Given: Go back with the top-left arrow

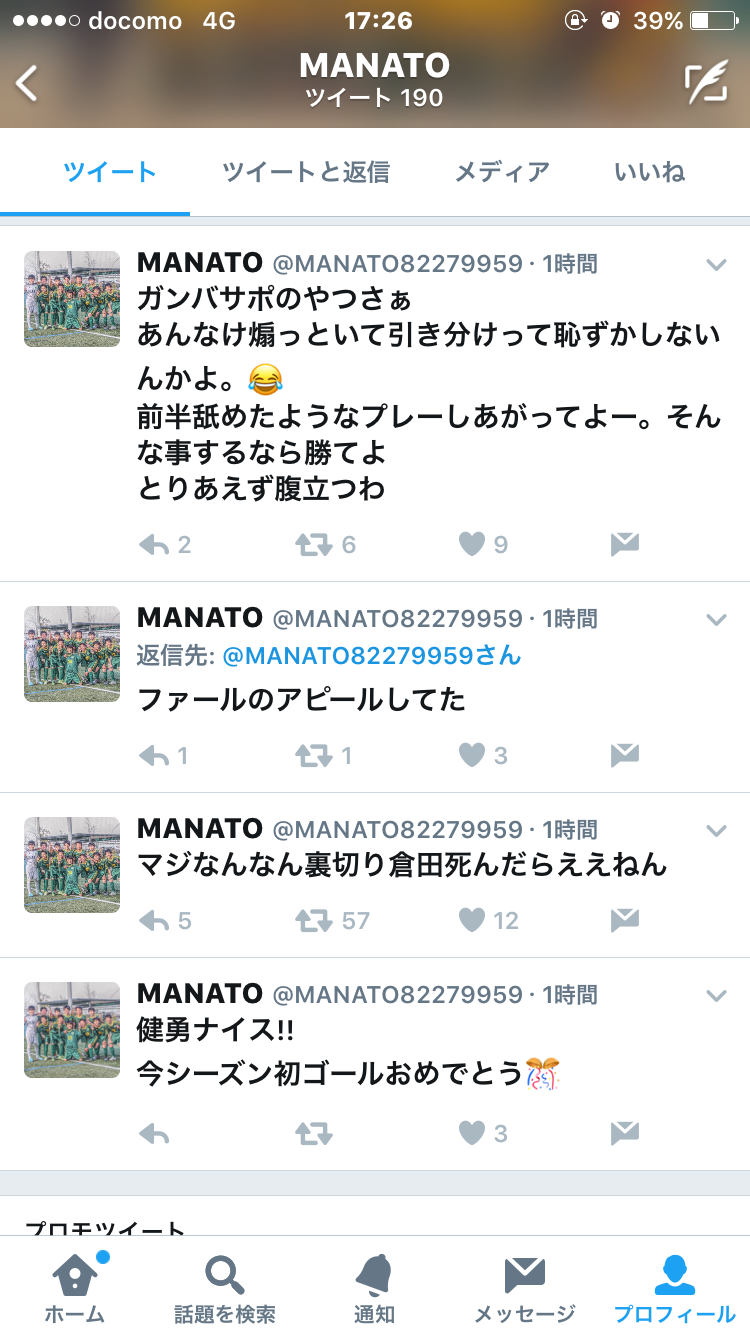Looking at the screenshot, I should tap(28, 83).
